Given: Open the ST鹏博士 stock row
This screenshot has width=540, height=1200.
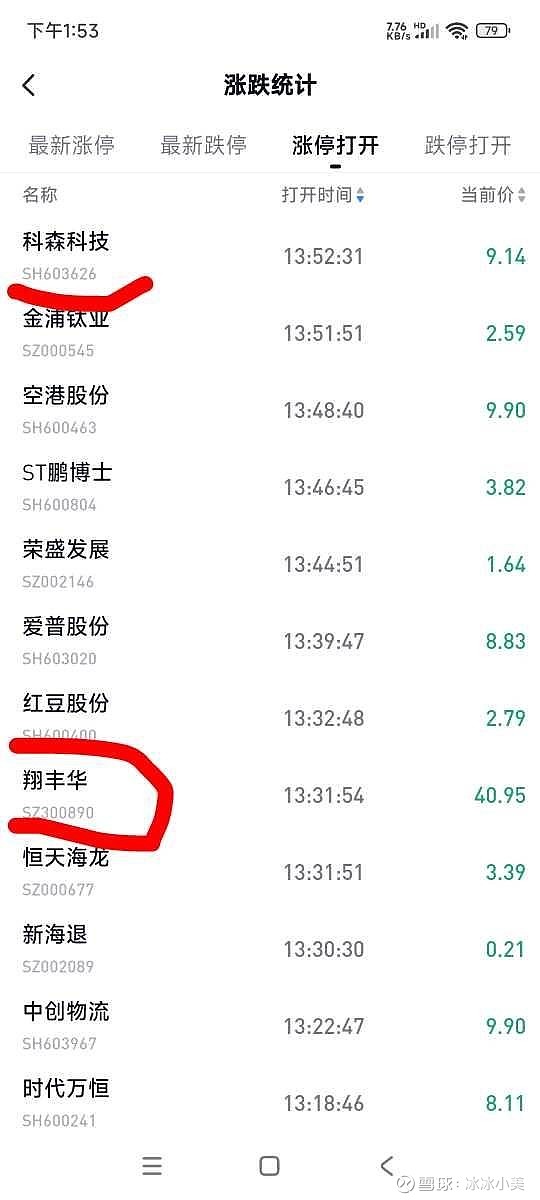Looking at the screenshot, I should (x=270, y=487).
